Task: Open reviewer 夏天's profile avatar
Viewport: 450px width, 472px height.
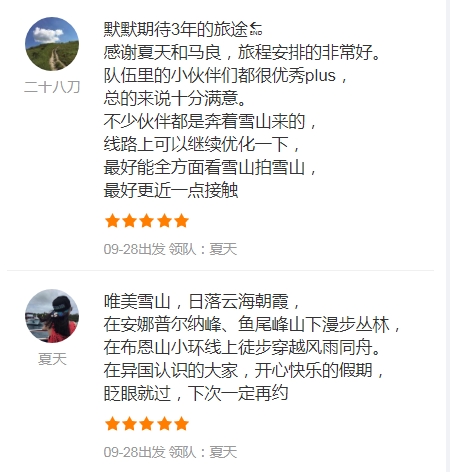Action: (x=52, y=316)
